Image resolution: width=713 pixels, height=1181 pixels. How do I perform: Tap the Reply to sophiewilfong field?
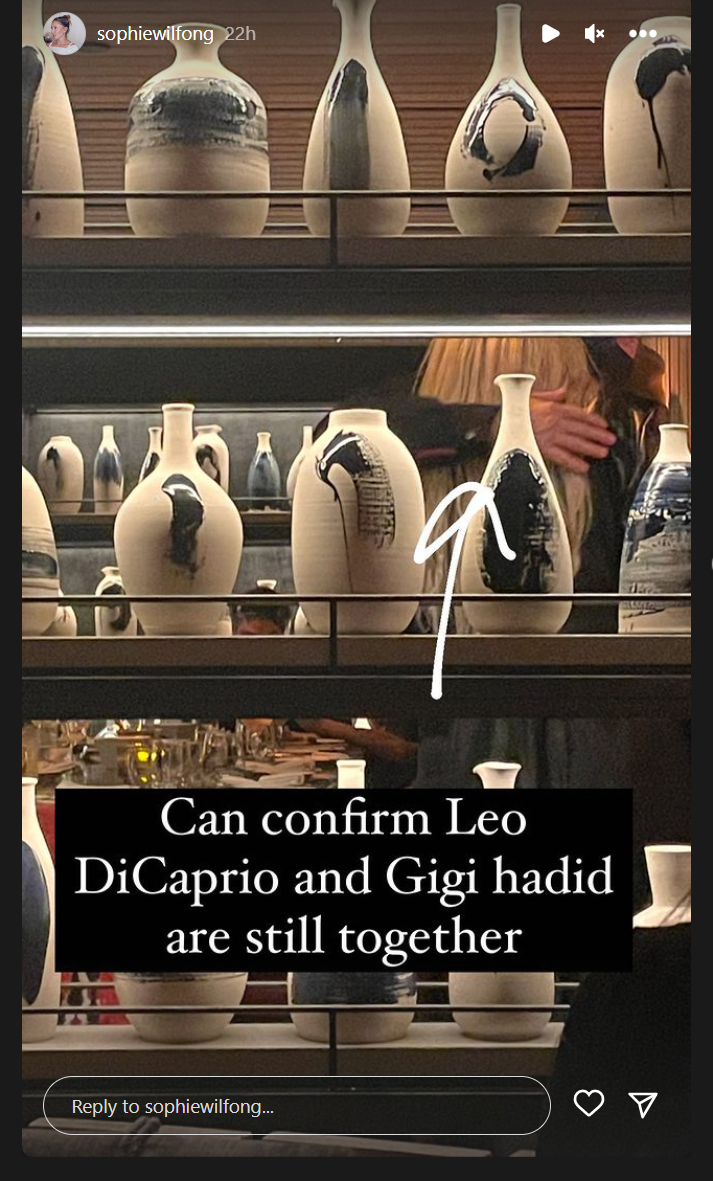click(x=297, y=1106)
